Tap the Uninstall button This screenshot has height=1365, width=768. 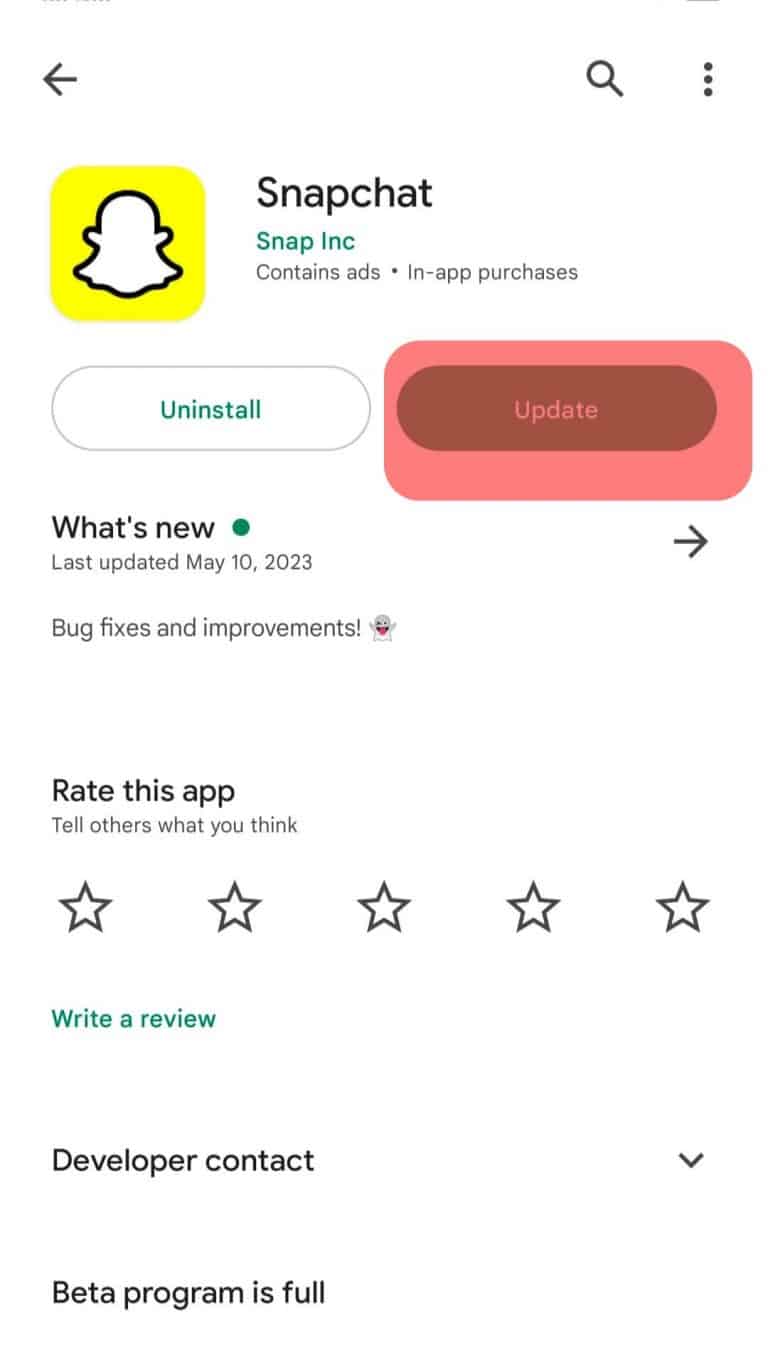coord(210,409)
